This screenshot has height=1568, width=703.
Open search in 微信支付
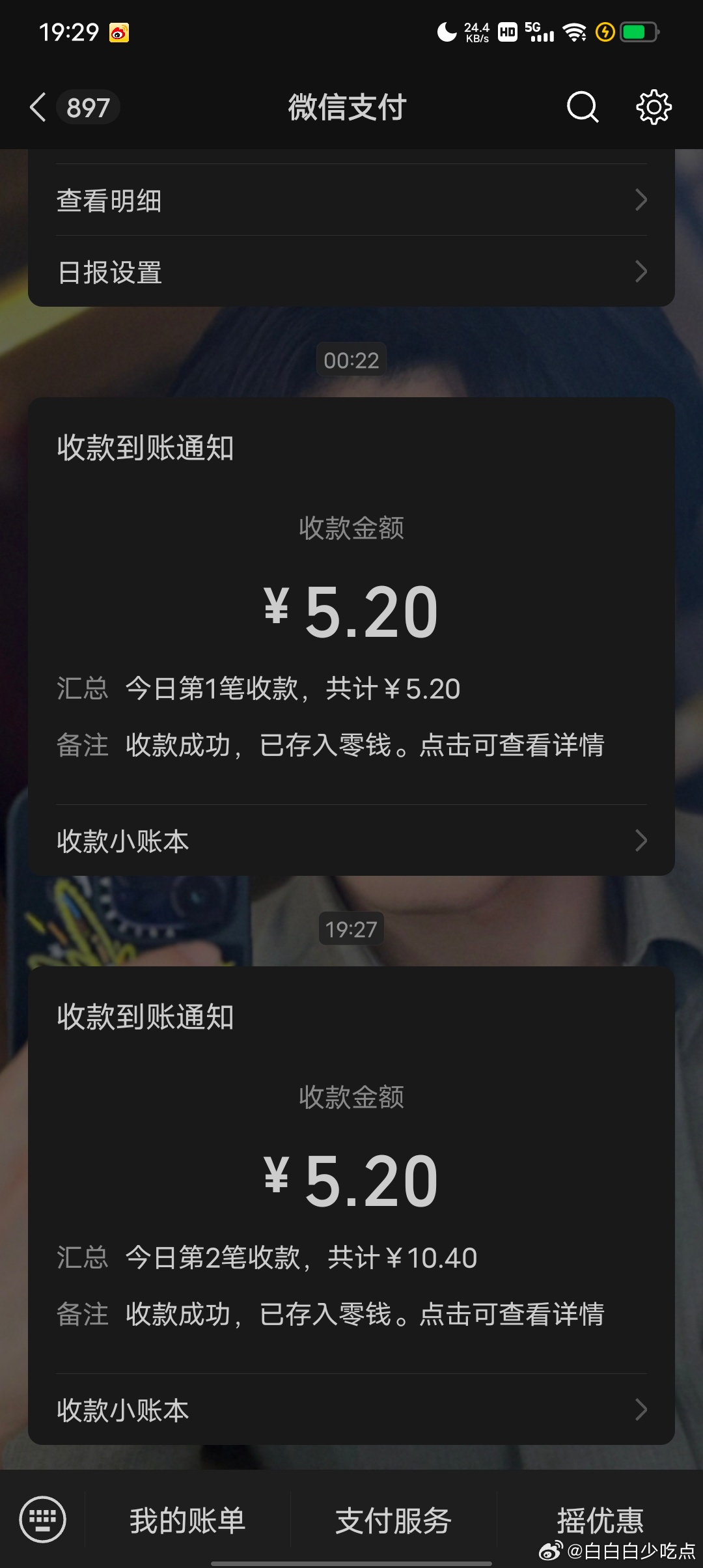pos(583,107)
